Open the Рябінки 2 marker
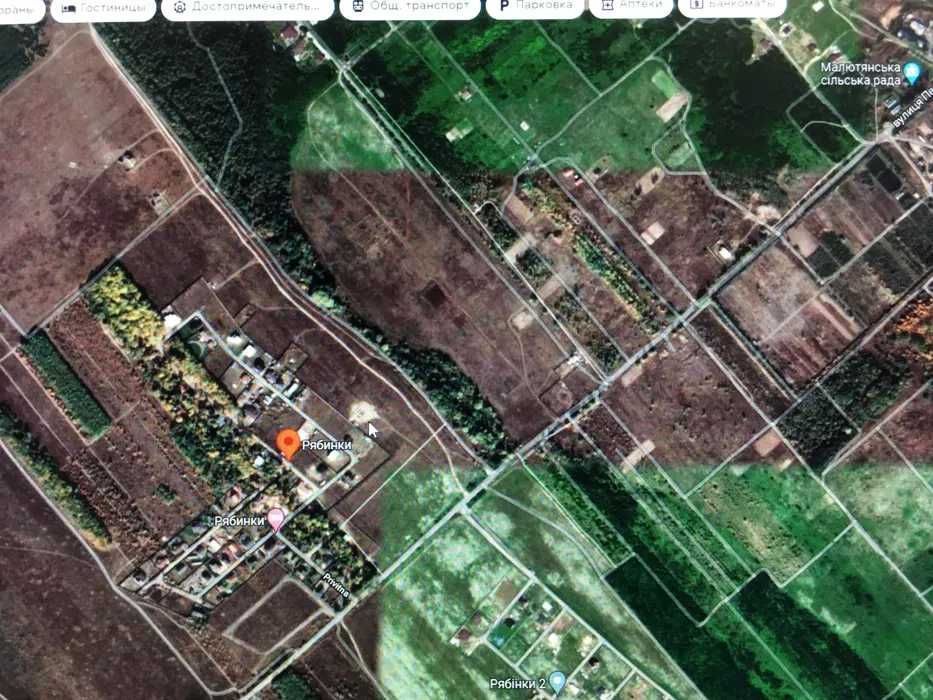 click(558, 683)
